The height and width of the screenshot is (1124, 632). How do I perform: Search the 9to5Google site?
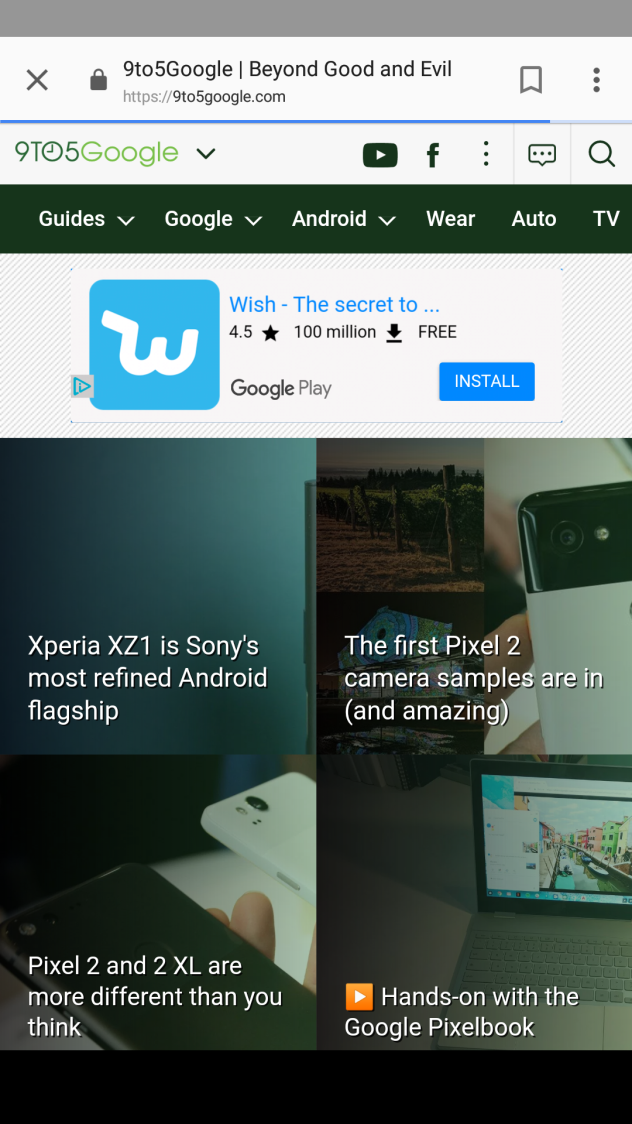601,153
